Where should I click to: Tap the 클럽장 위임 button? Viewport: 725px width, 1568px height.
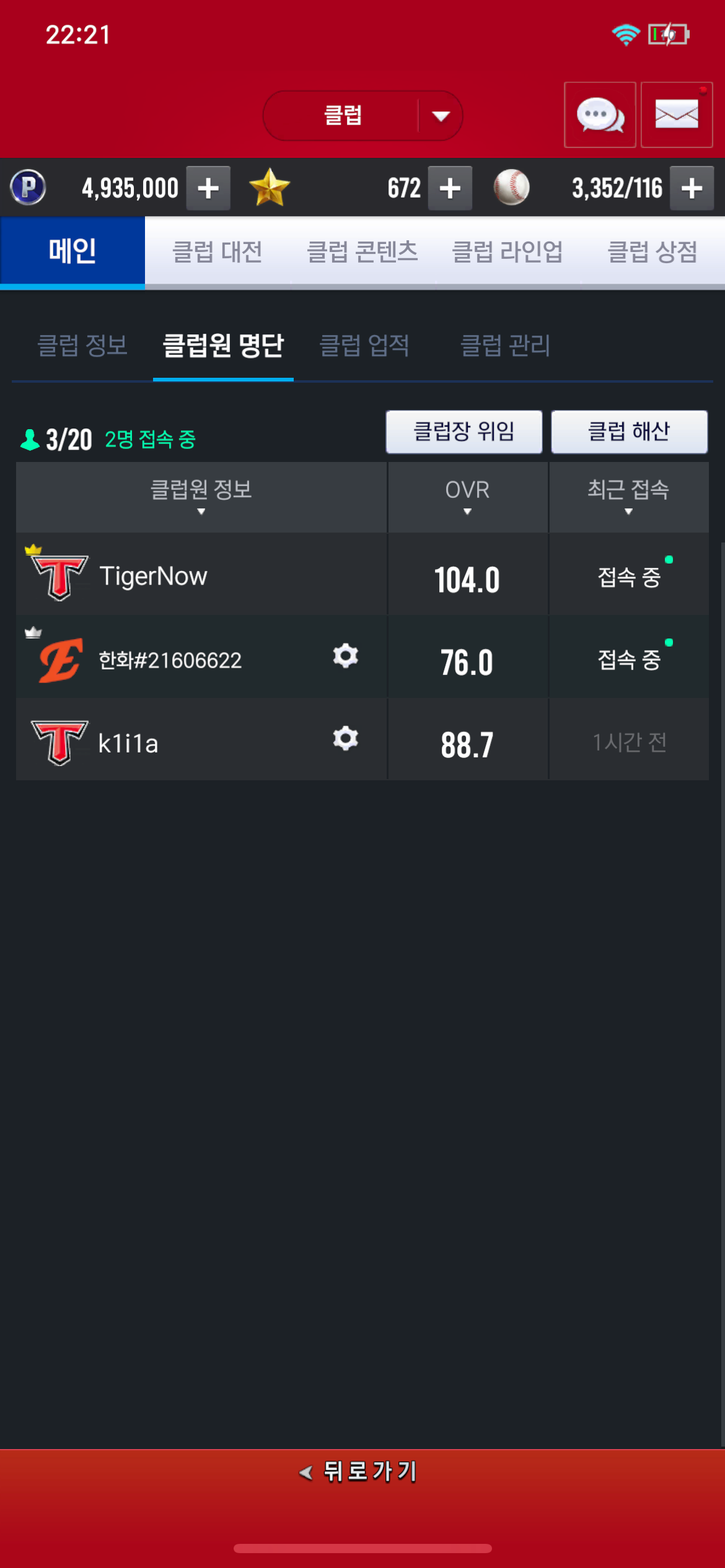[x=464, y=432]
